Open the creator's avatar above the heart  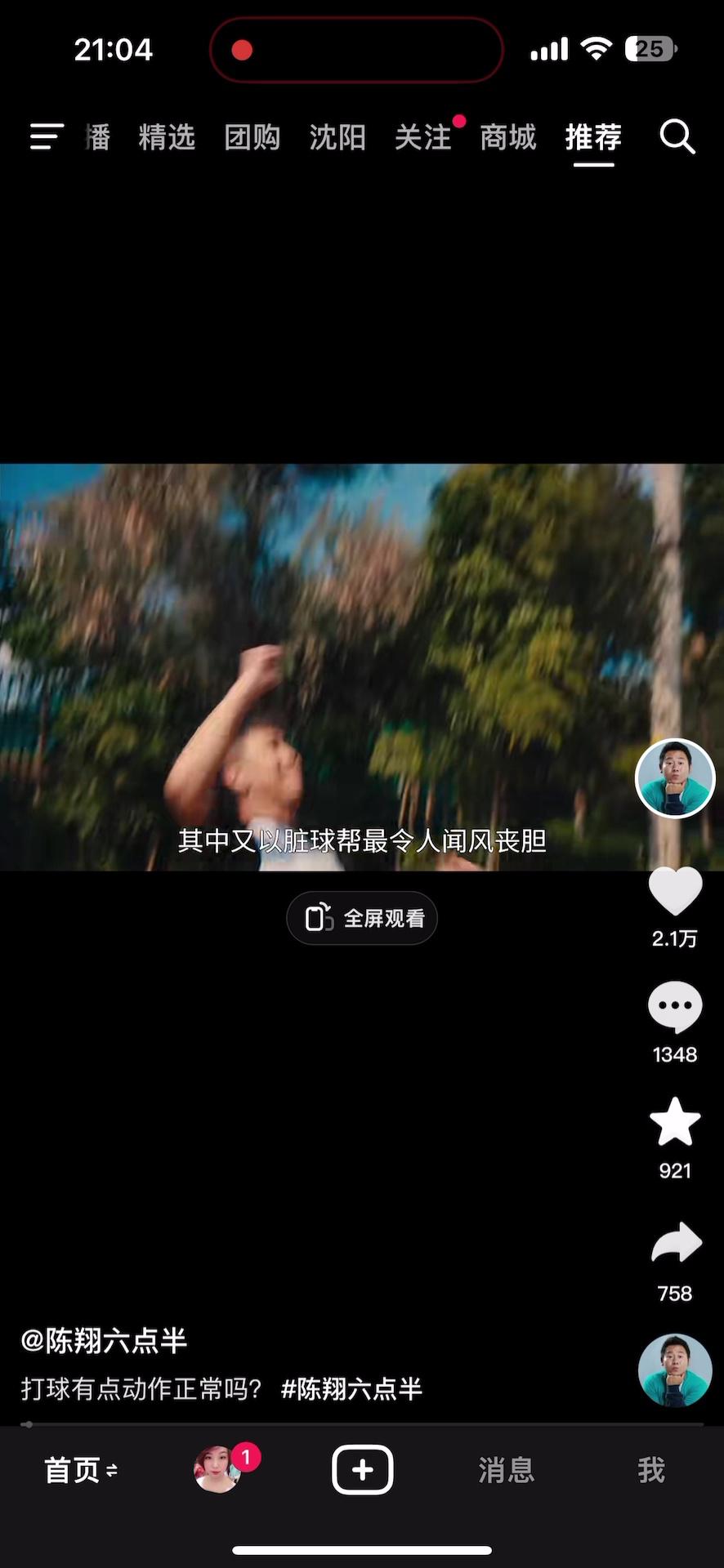[675, 778]
